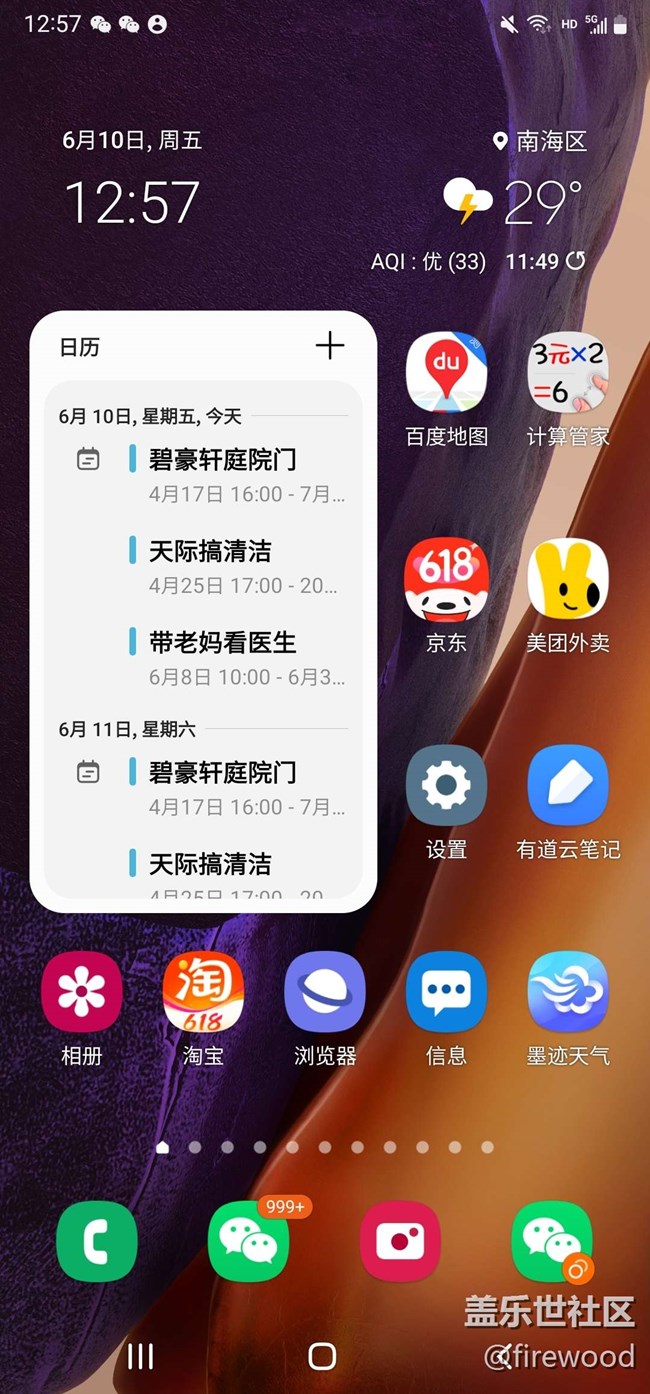
Task: Open 有道云笔记
Action: click(x=568, y=786)
